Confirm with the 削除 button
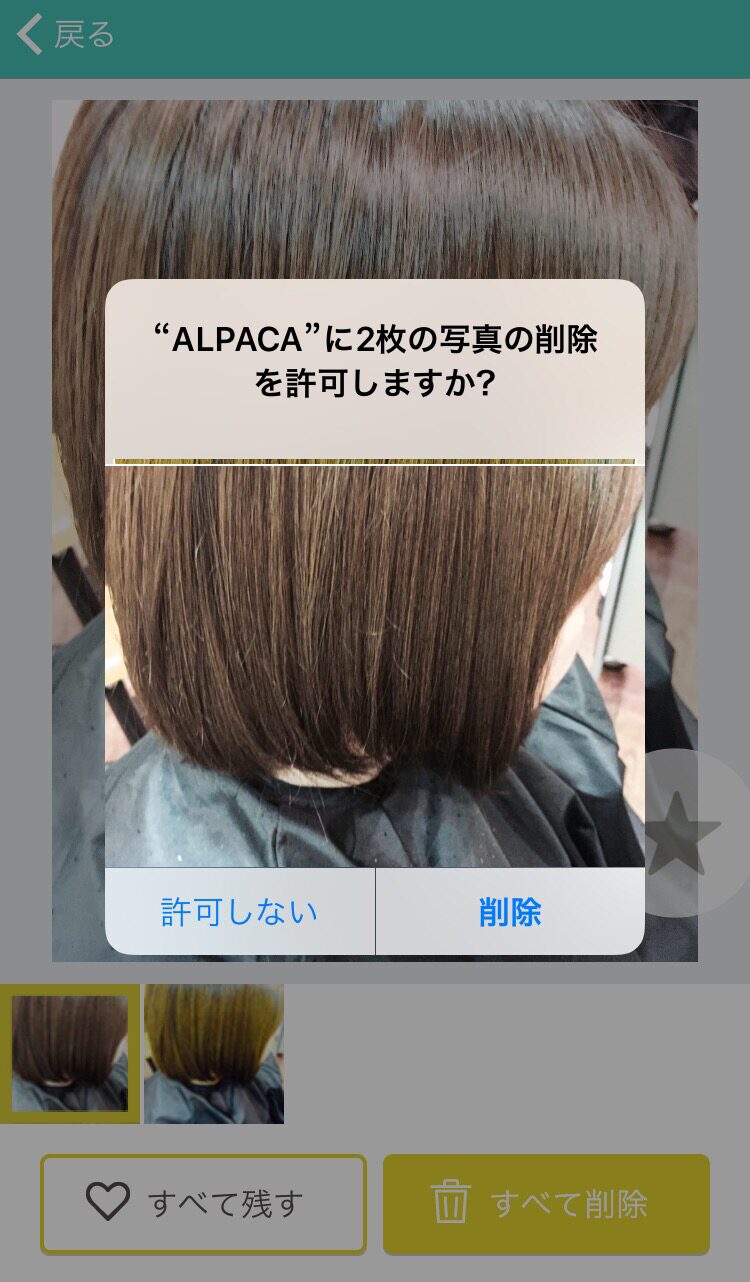The image size is (750, 1282). pos(510,912)
